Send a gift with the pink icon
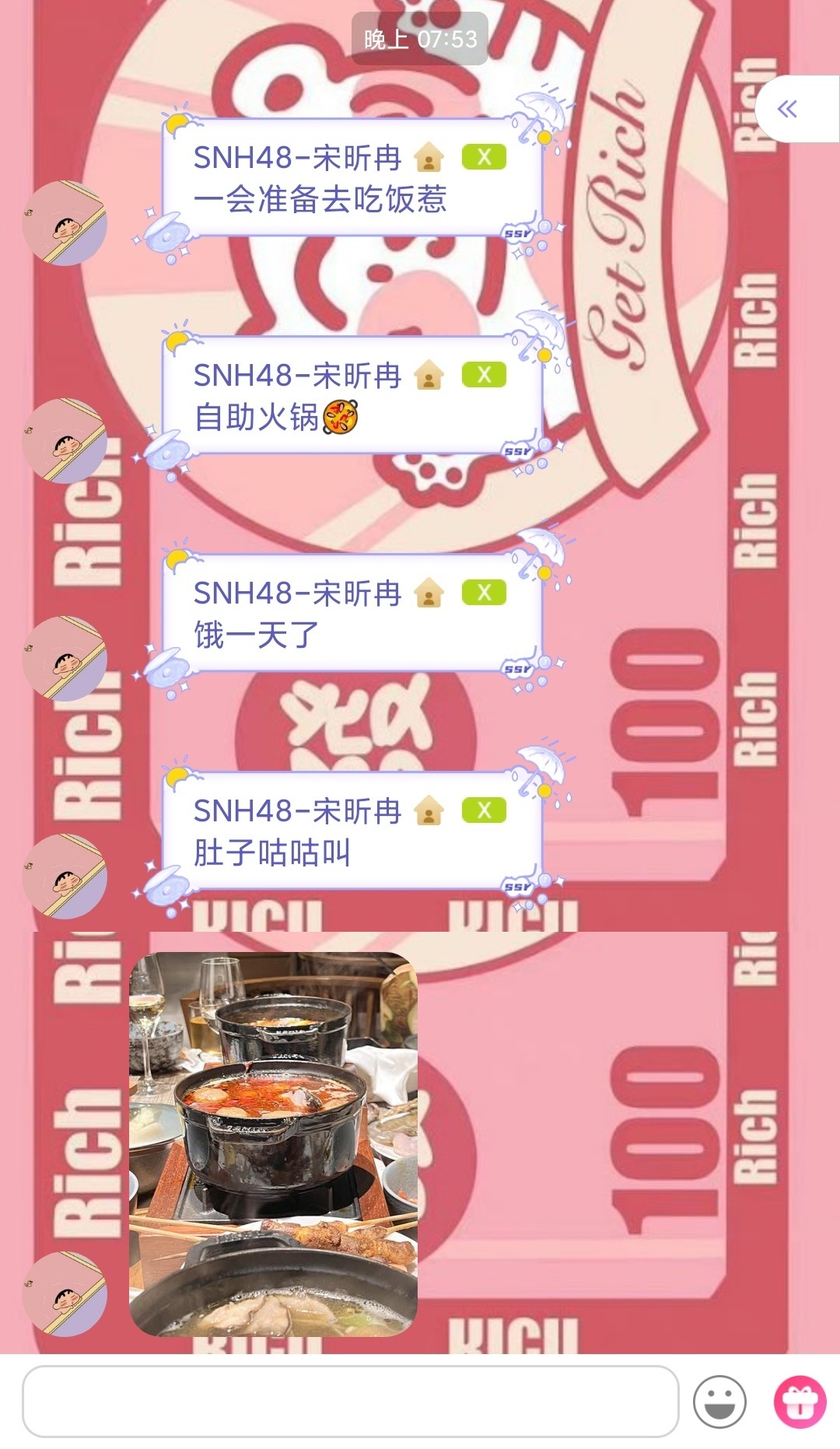This screenshot has height=1449, width=840. (x=800, y=1402)
